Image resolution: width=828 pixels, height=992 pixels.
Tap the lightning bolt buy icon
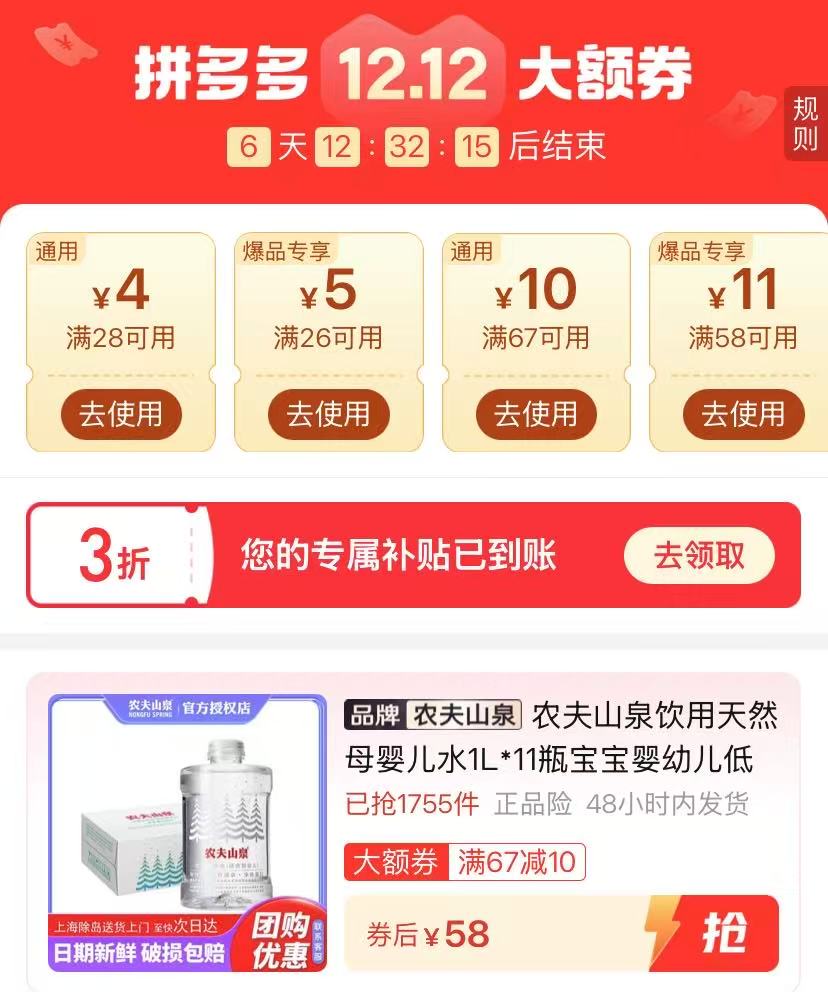(658, 929)
